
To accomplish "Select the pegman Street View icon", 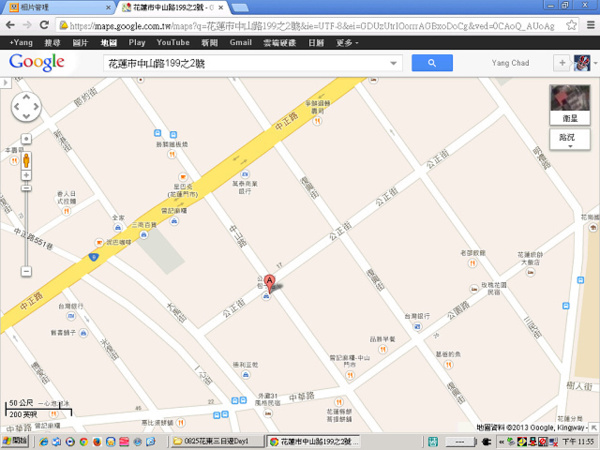I will tap(26, 159).
